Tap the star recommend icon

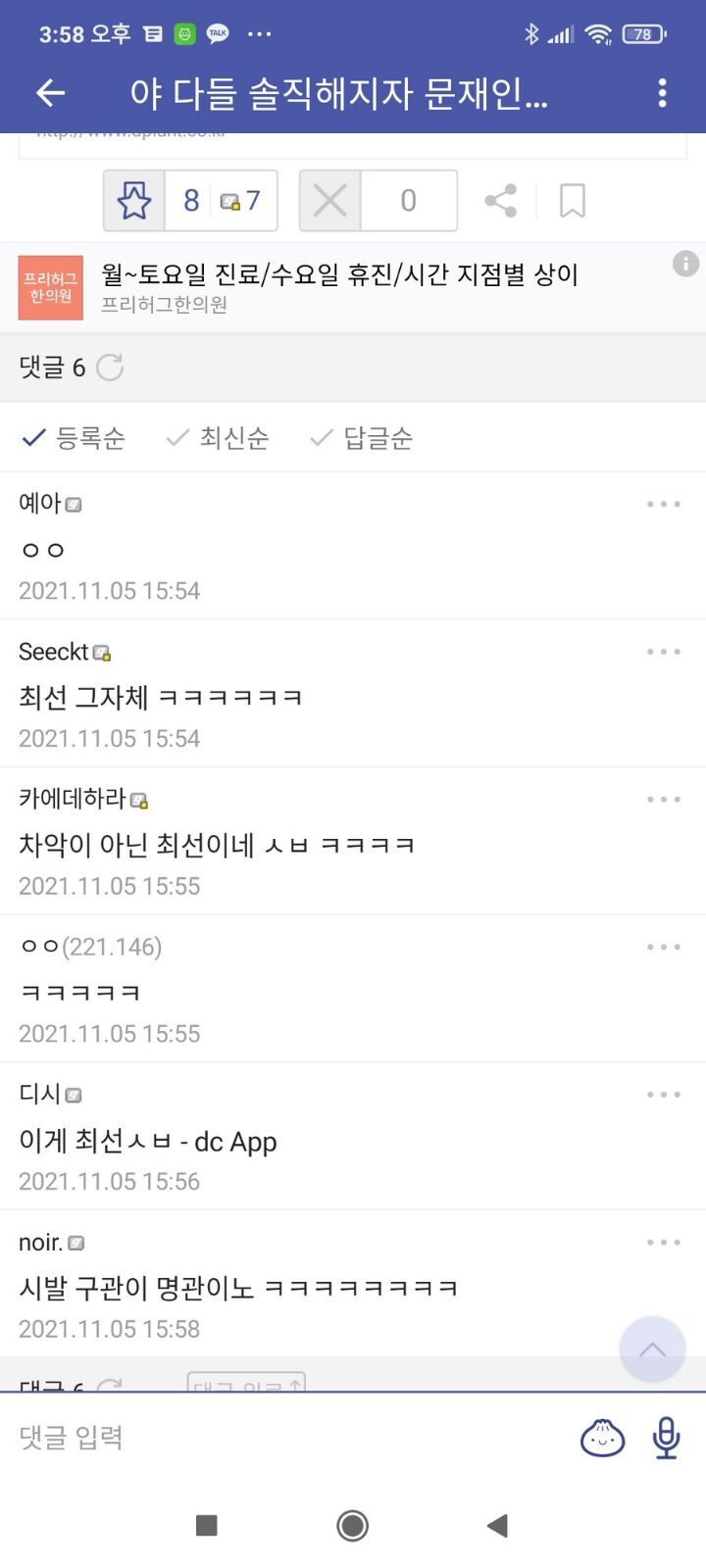coord(135,200)
